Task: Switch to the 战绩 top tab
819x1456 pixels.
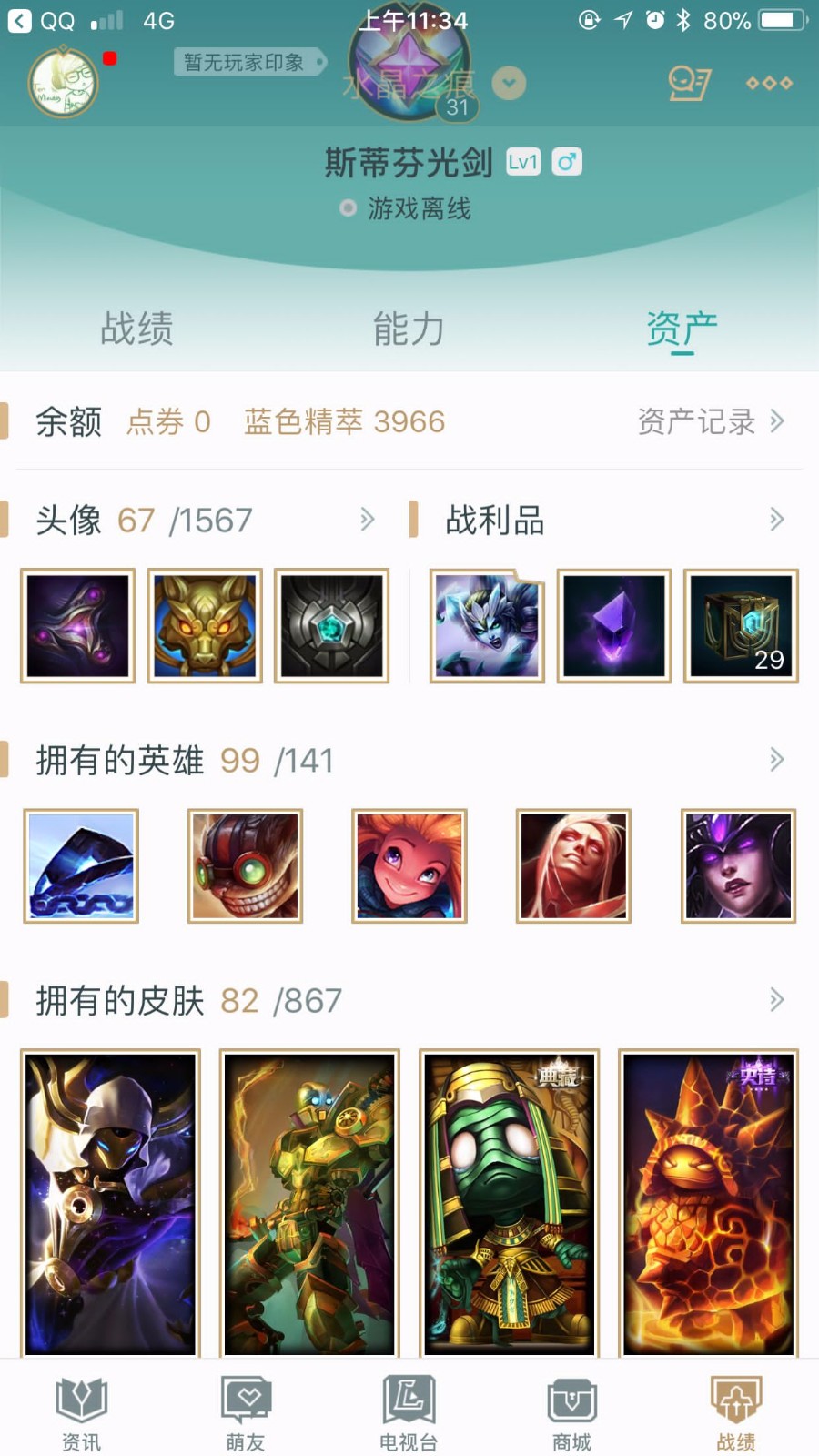Action: (136, 329)
